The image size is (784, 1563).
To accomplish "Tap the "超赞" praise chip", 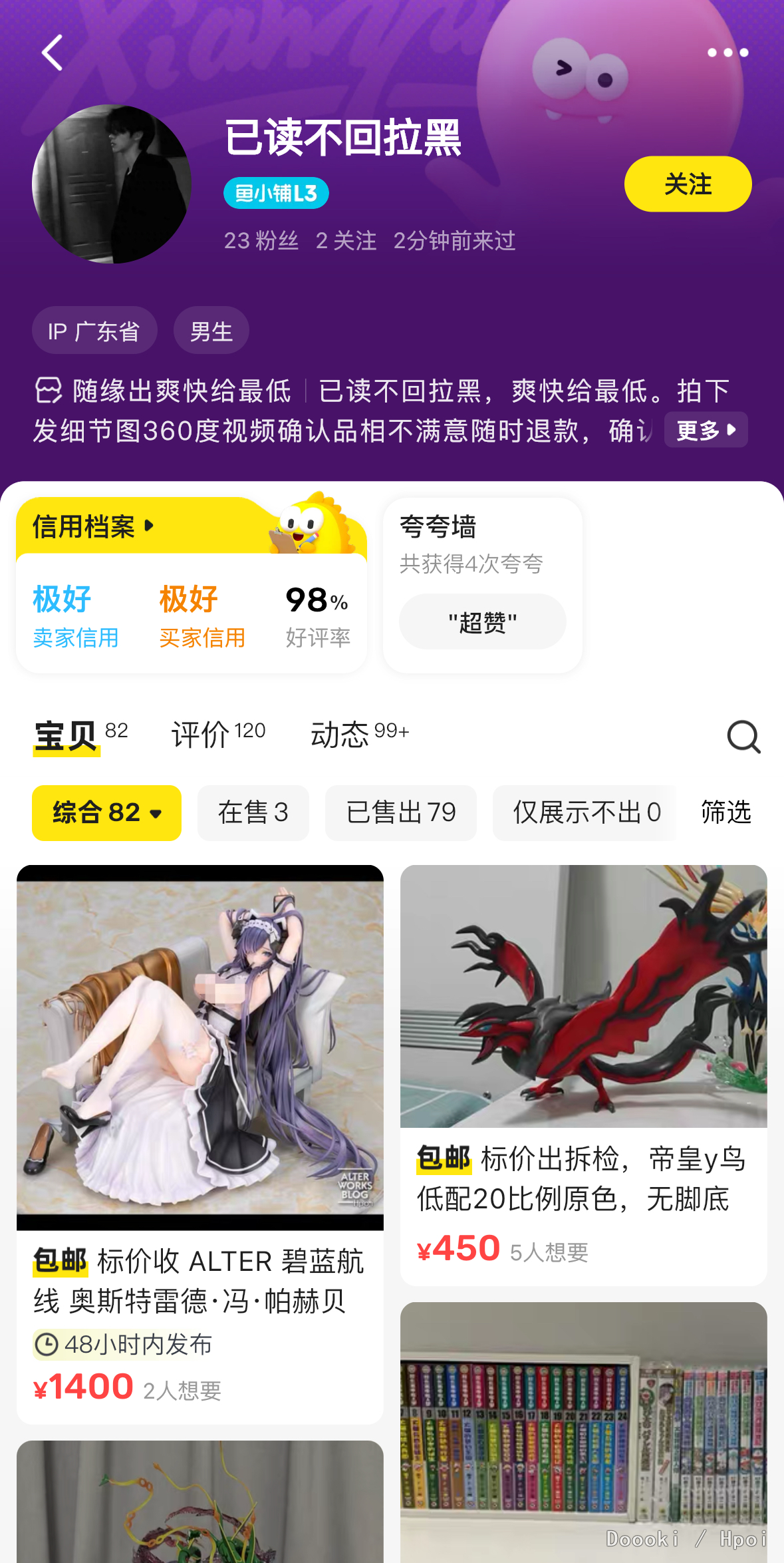I will coord(482,622).
